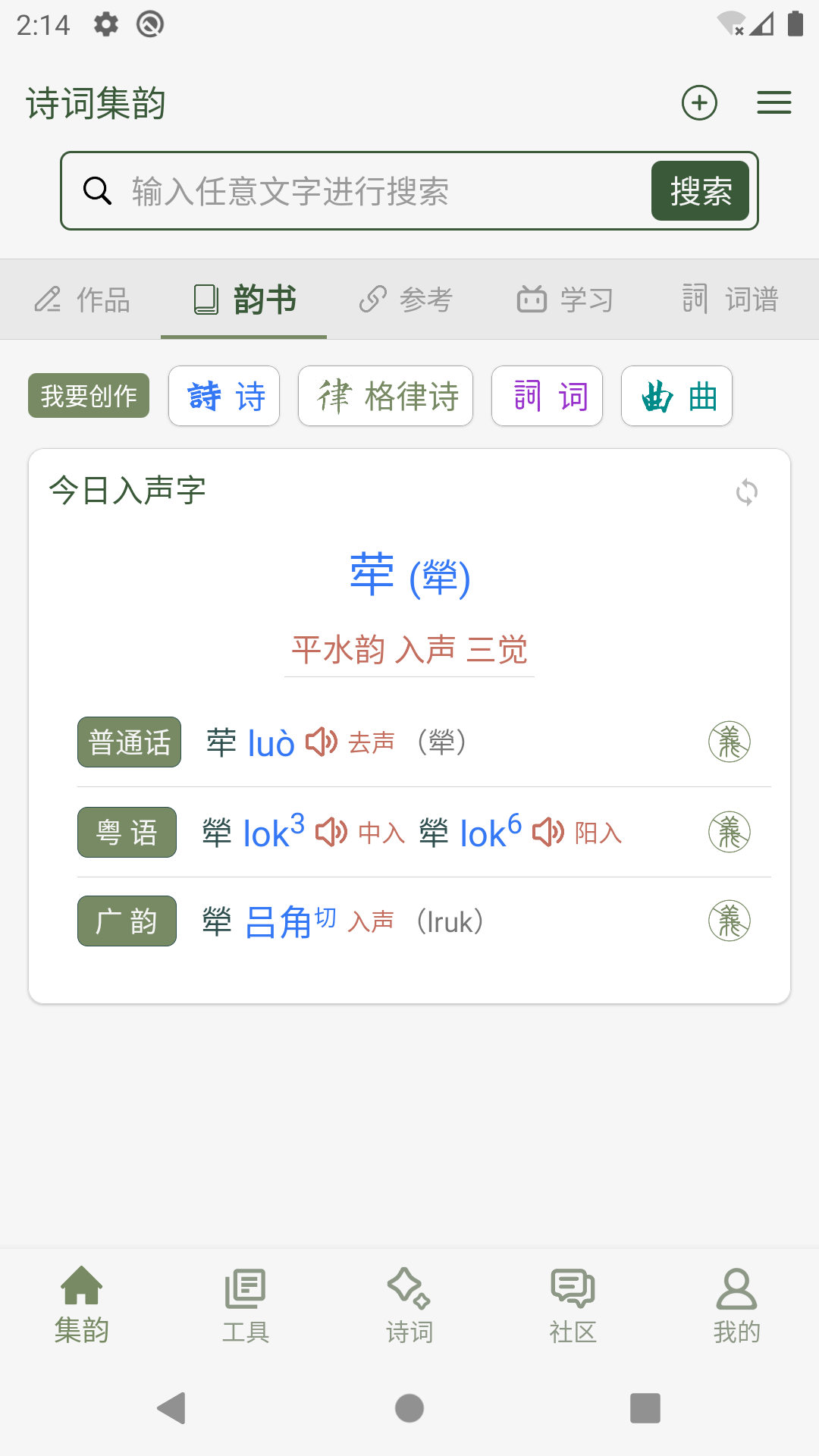This screenshot has width=819, height=1456.
Task: Tap the circled plus icon in the header
Action: tap(699, 103)
